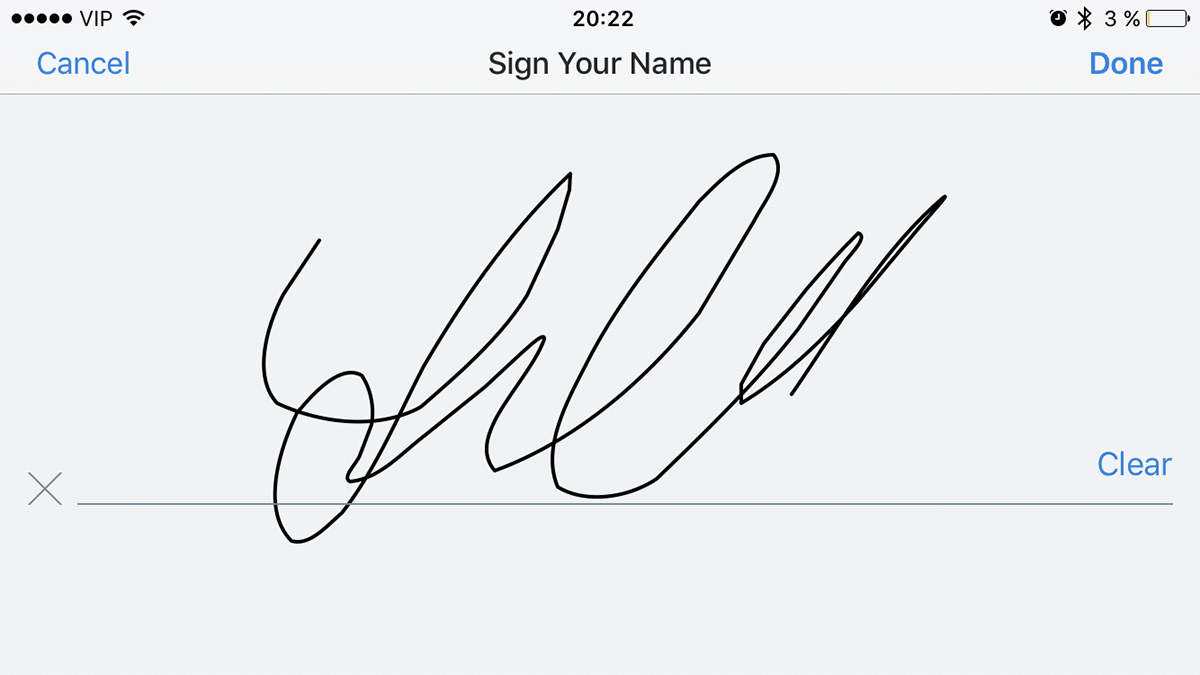Clear the drawn signature

[x=1134, y=464]
